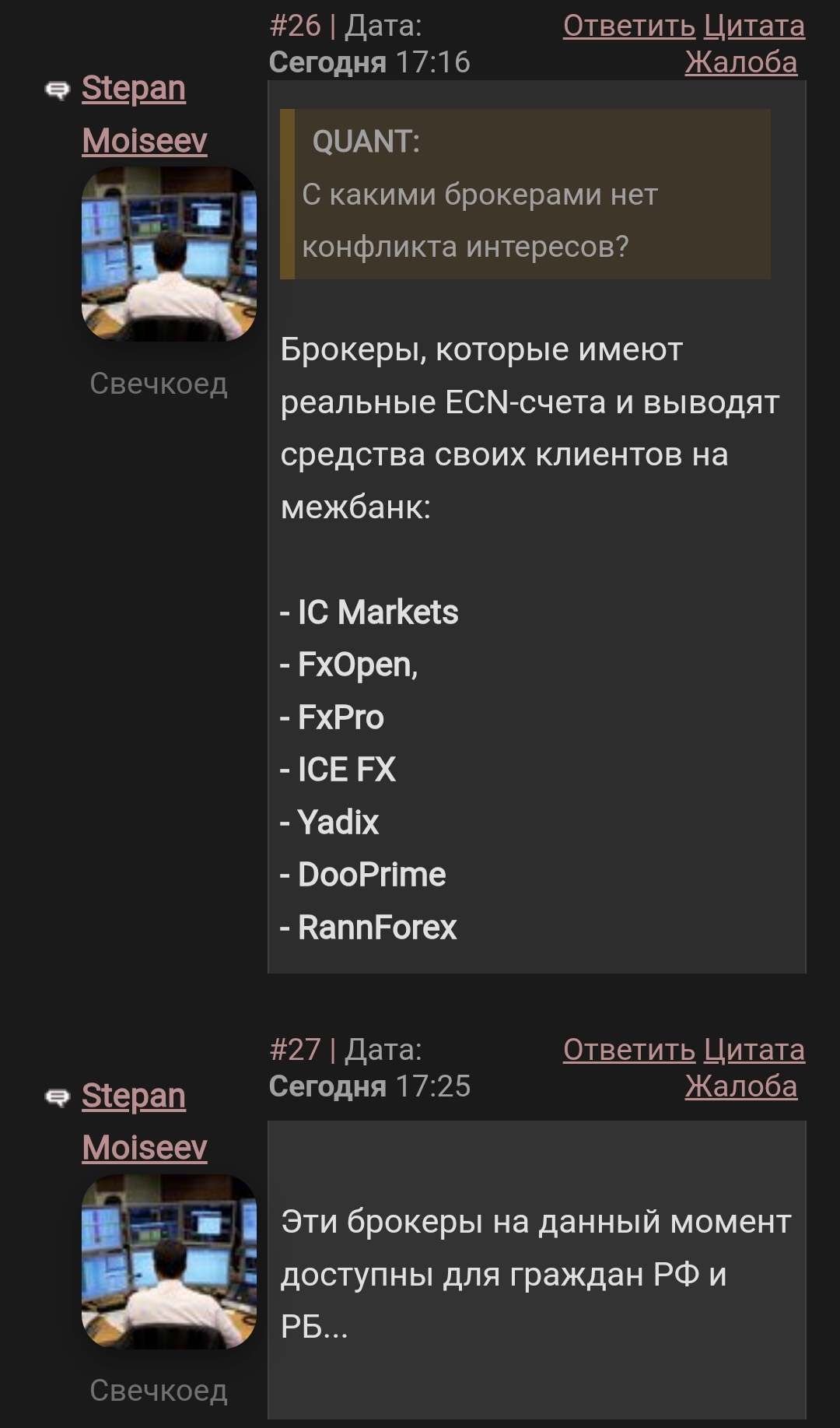Open Stepan Moiseev's profile from post #26
840x1428 pixels.
[134, 89]
